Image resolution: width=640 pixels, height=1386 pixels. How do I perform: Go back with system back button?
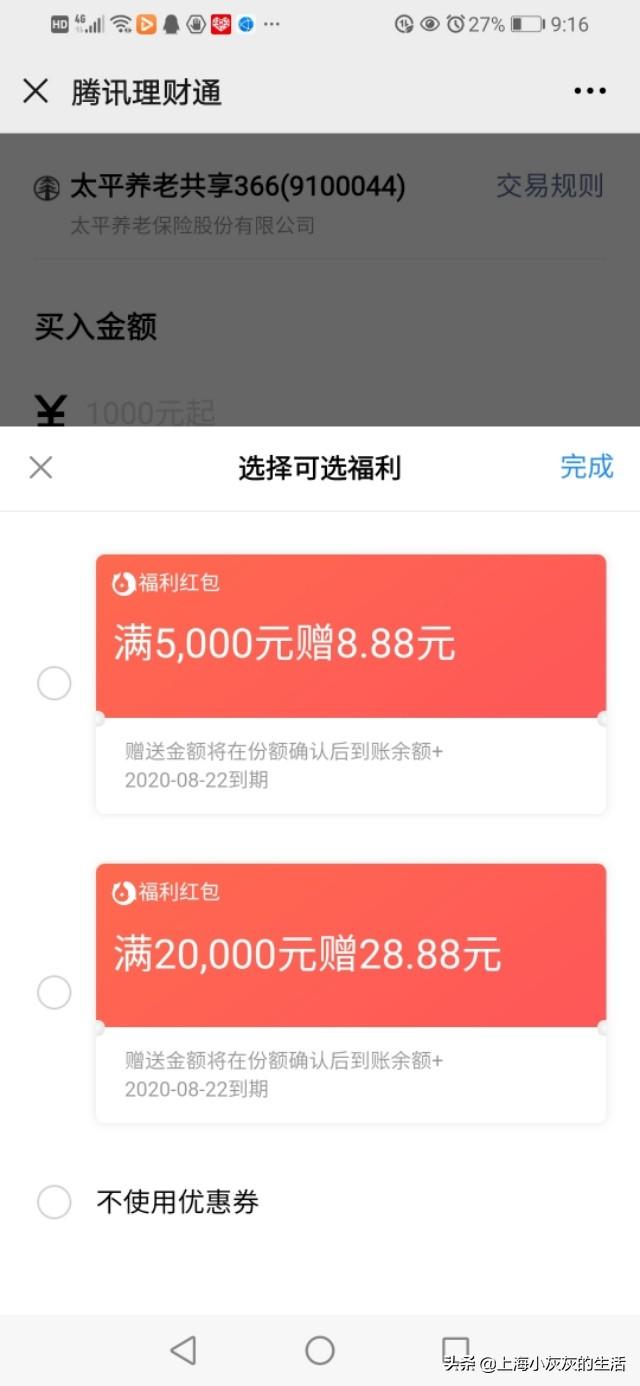[x=183, y=1351]
